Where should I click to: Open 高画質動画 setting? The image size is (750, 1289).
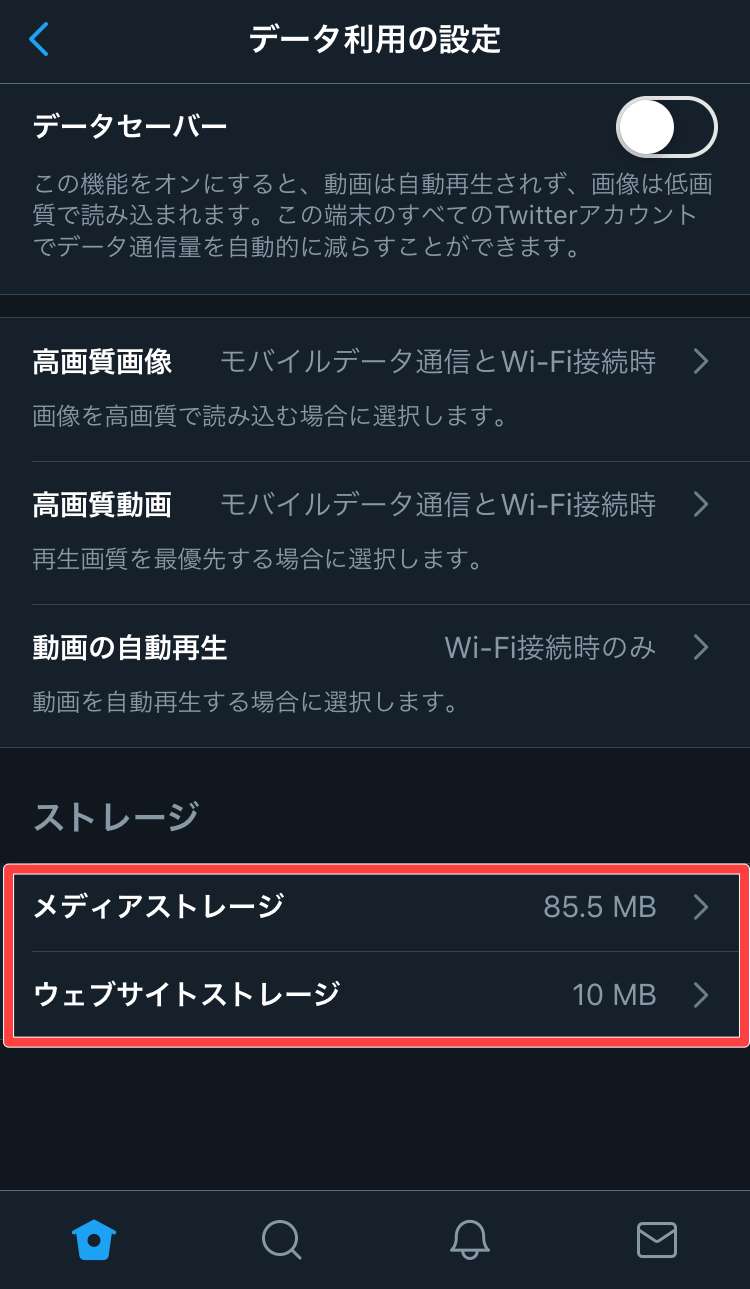tap(374, 505)
